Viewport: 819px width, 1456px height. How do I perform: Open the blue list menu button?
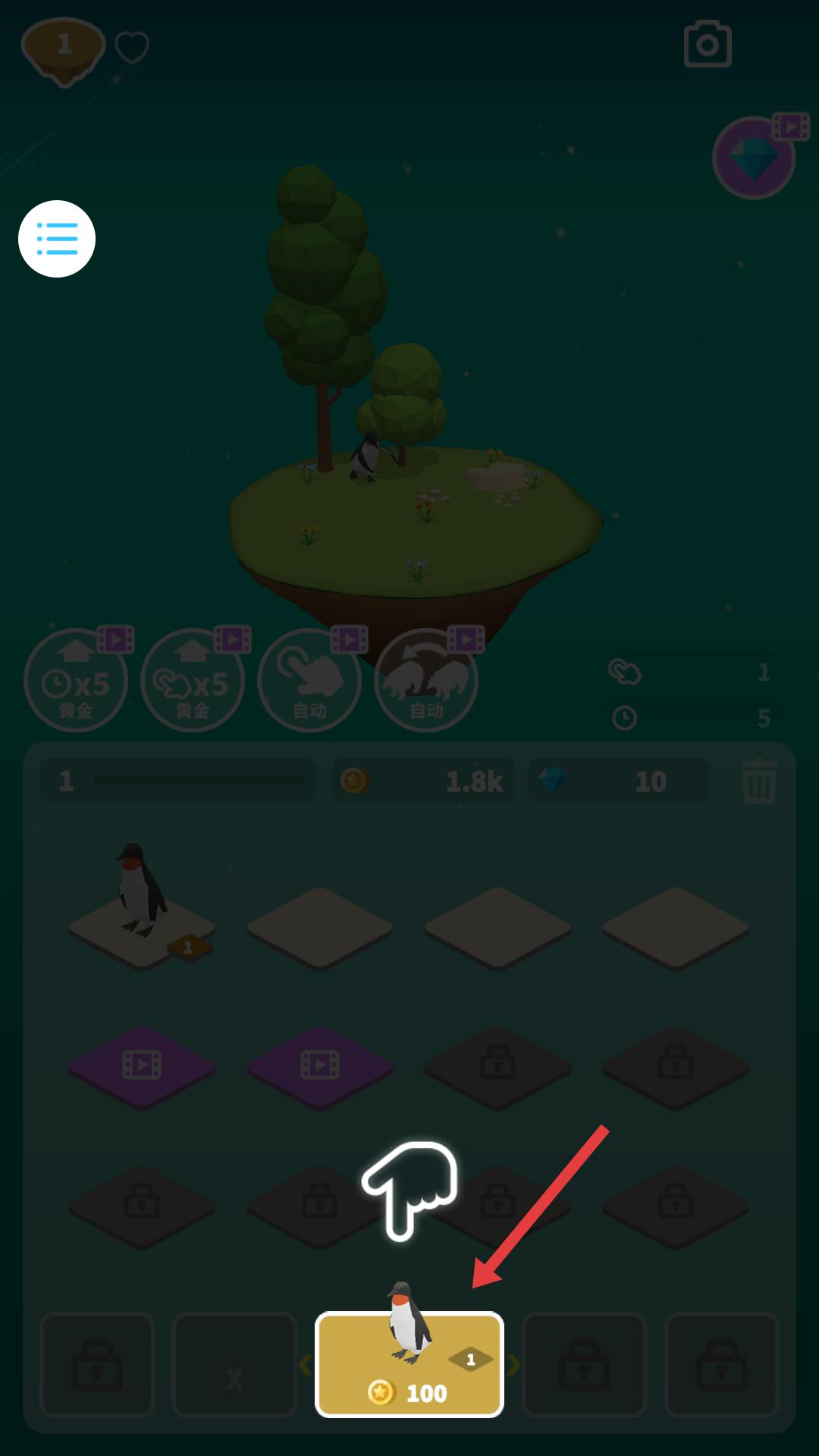tap(57, 239)
